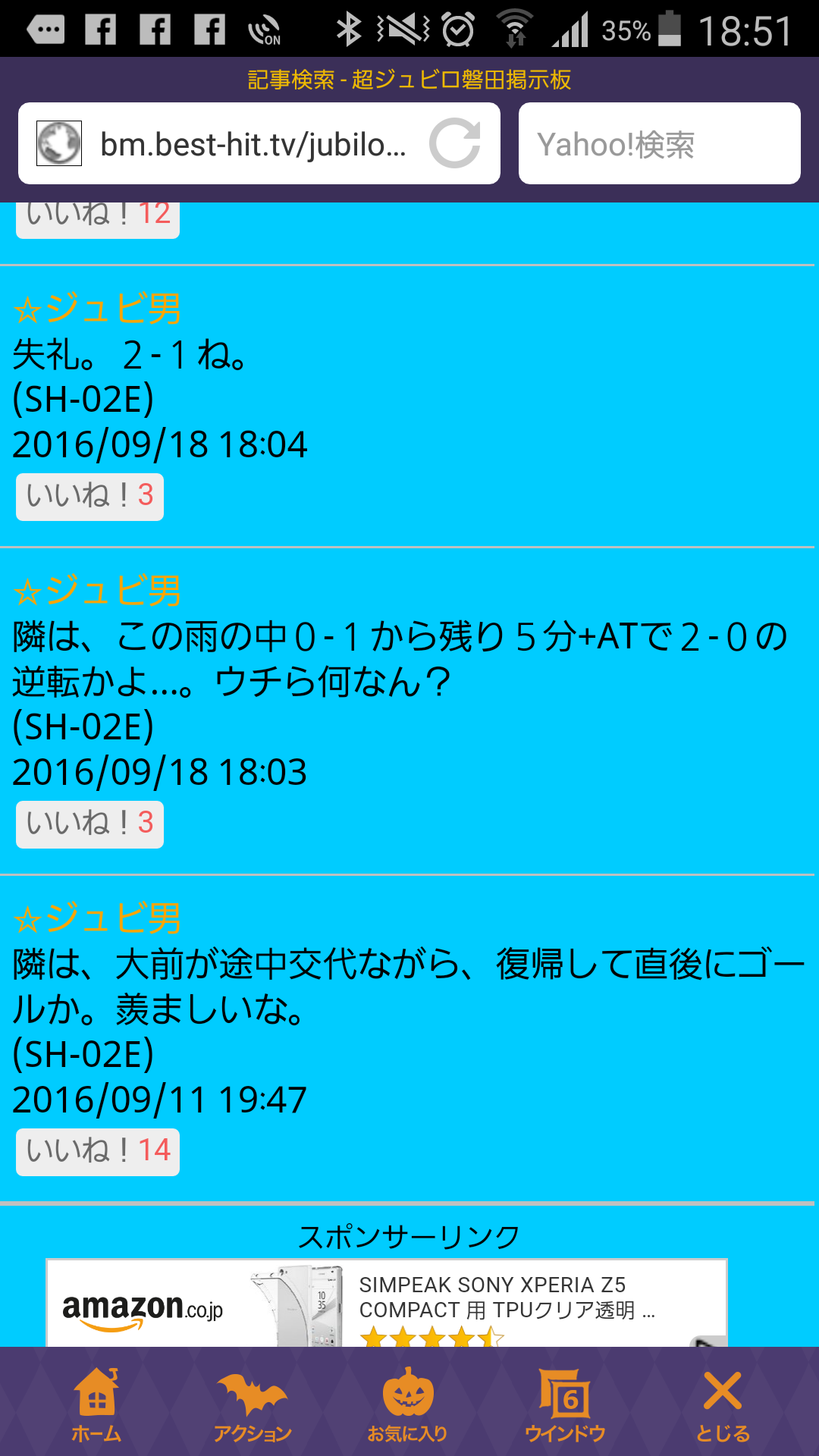Reload the current page

click(x=455, y=143)
